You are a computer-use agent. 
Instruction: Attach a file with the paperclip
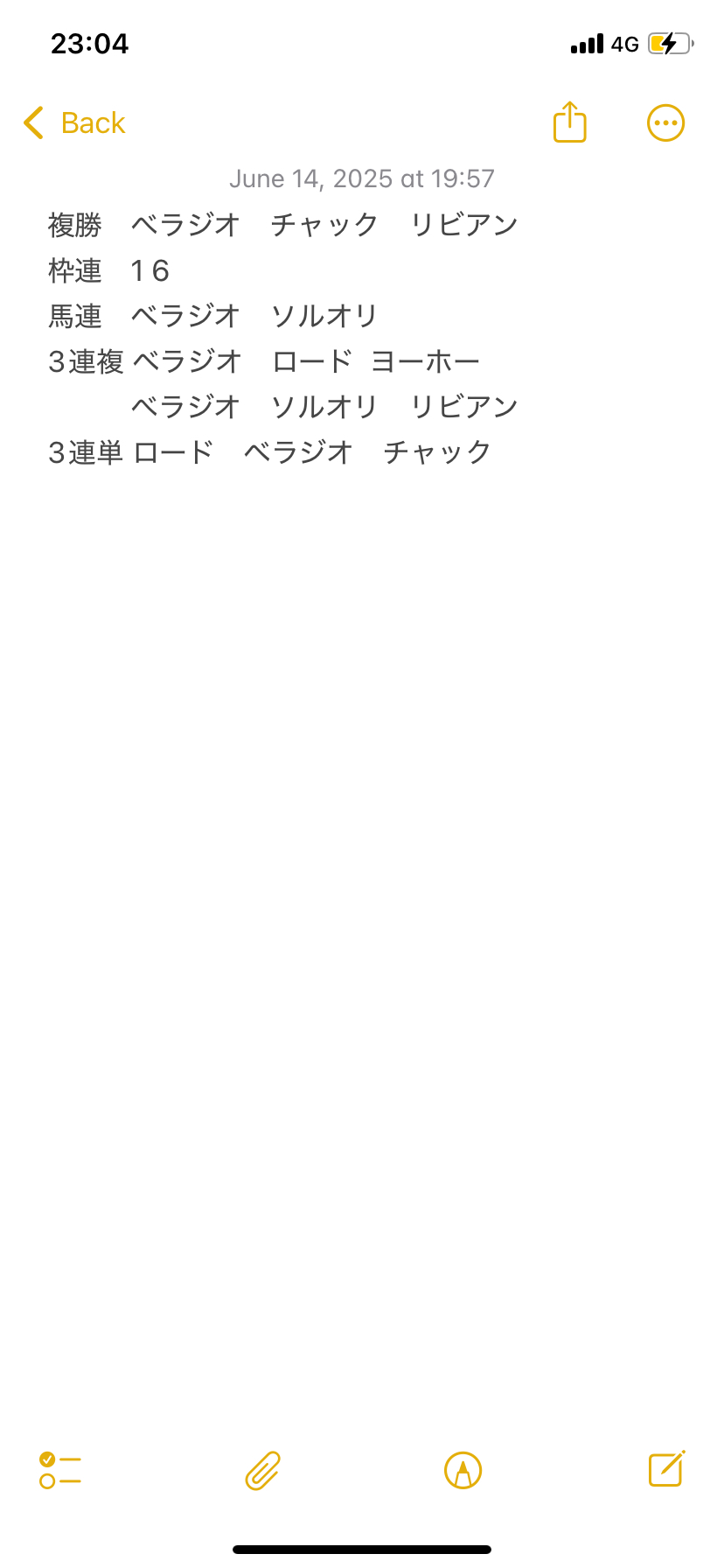[x=262, y=1470]
